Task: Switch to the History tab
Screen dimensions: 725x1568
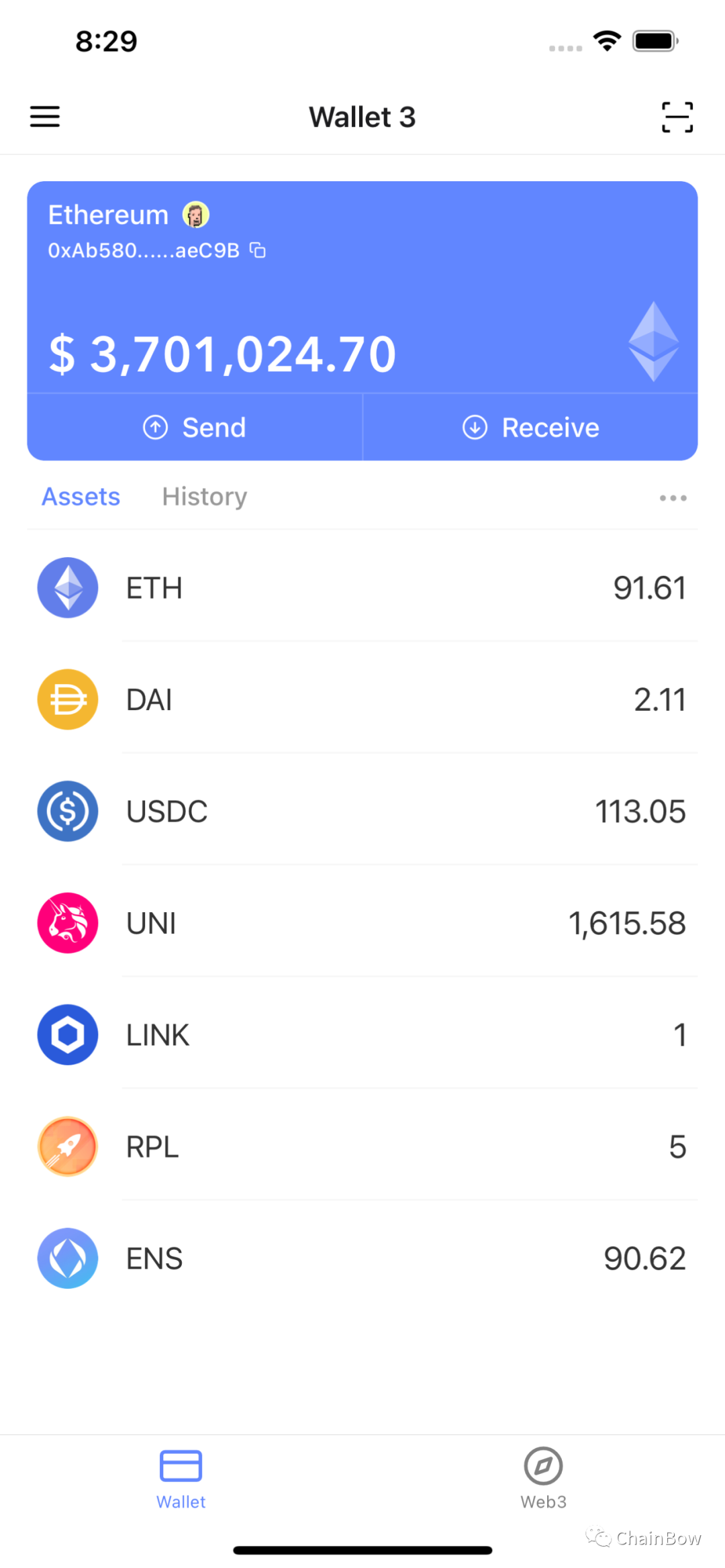Action: tap(204, 497)
